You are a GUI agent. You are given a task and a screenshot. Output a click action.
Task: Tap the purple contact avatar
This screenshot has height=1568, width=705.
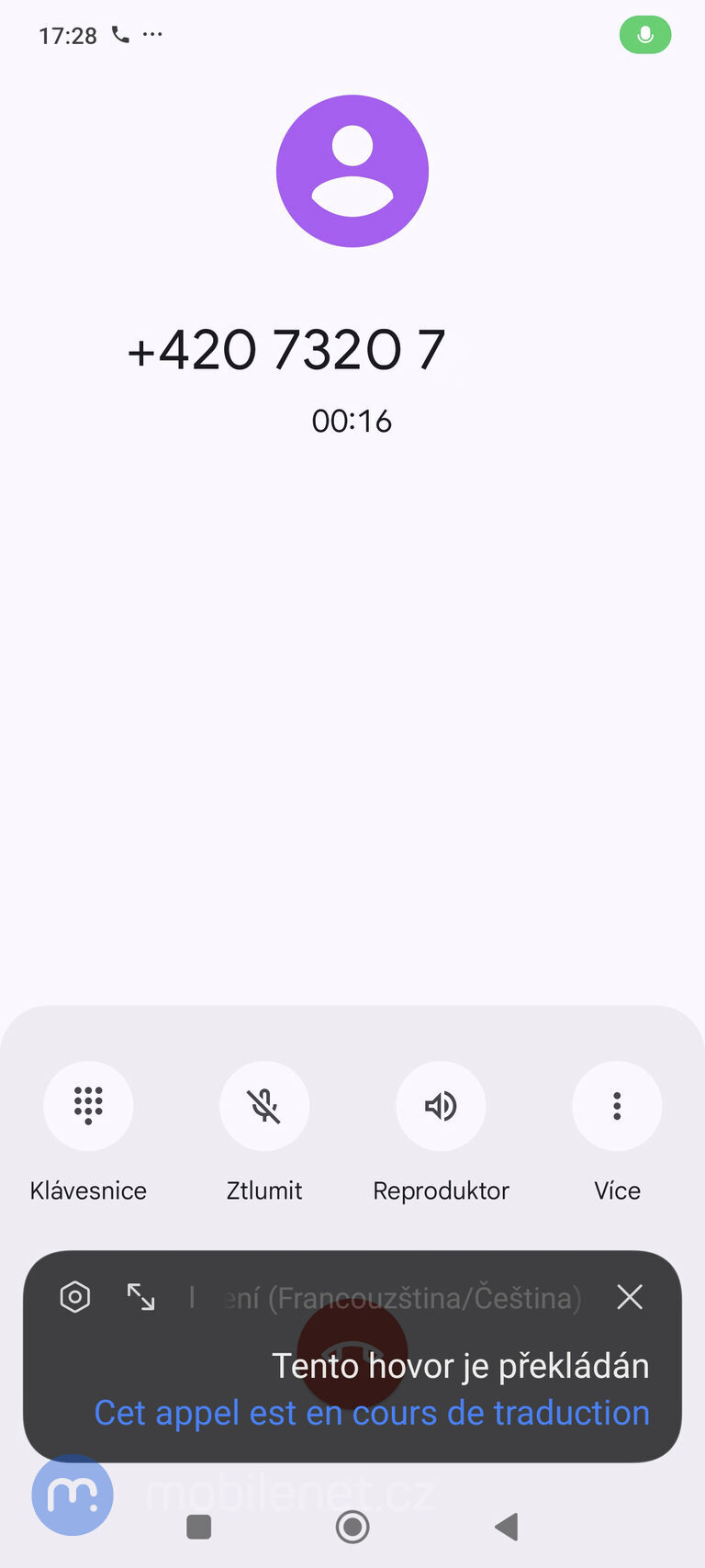[352, 171]
